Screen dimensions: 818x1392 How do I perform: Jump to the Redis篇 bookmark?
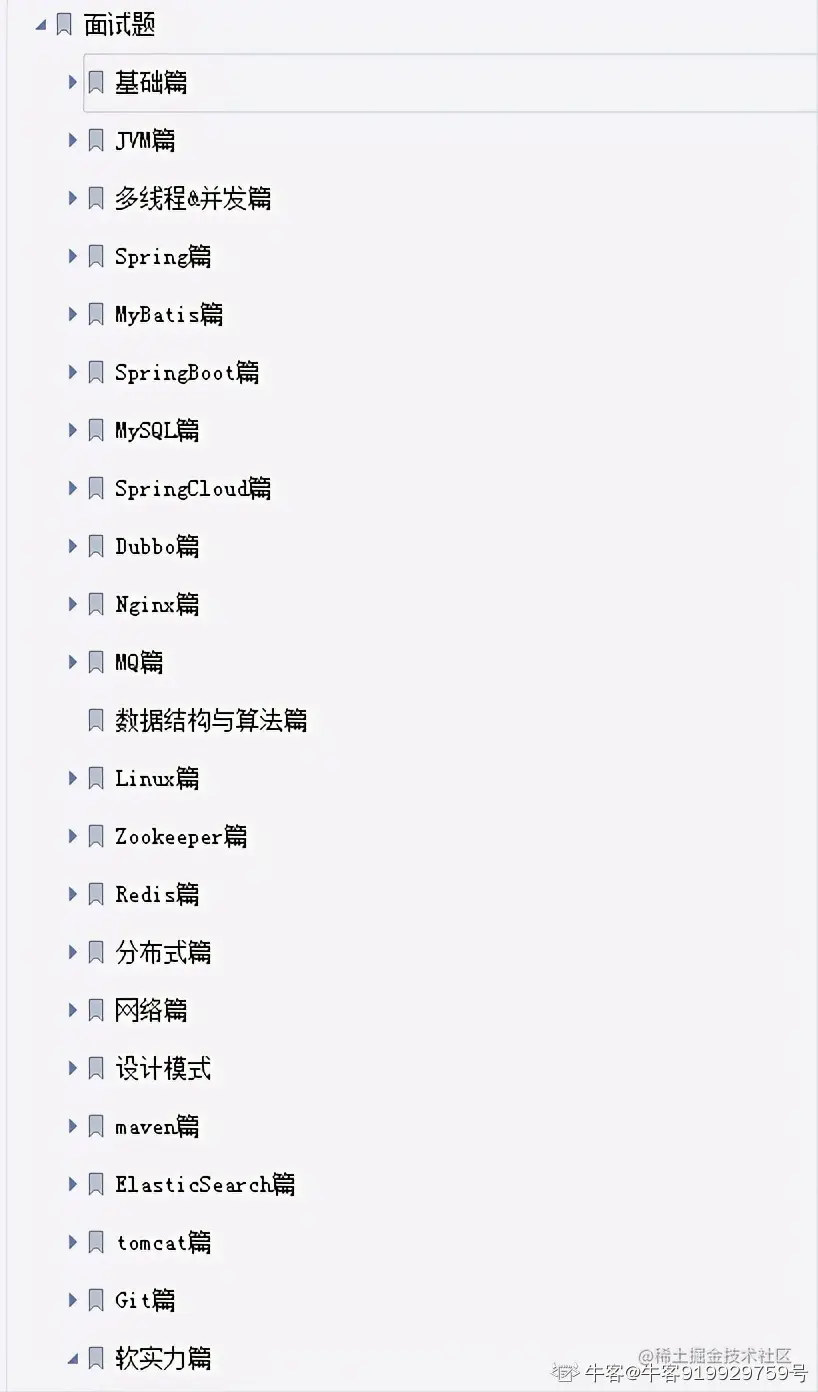point(156,894)
